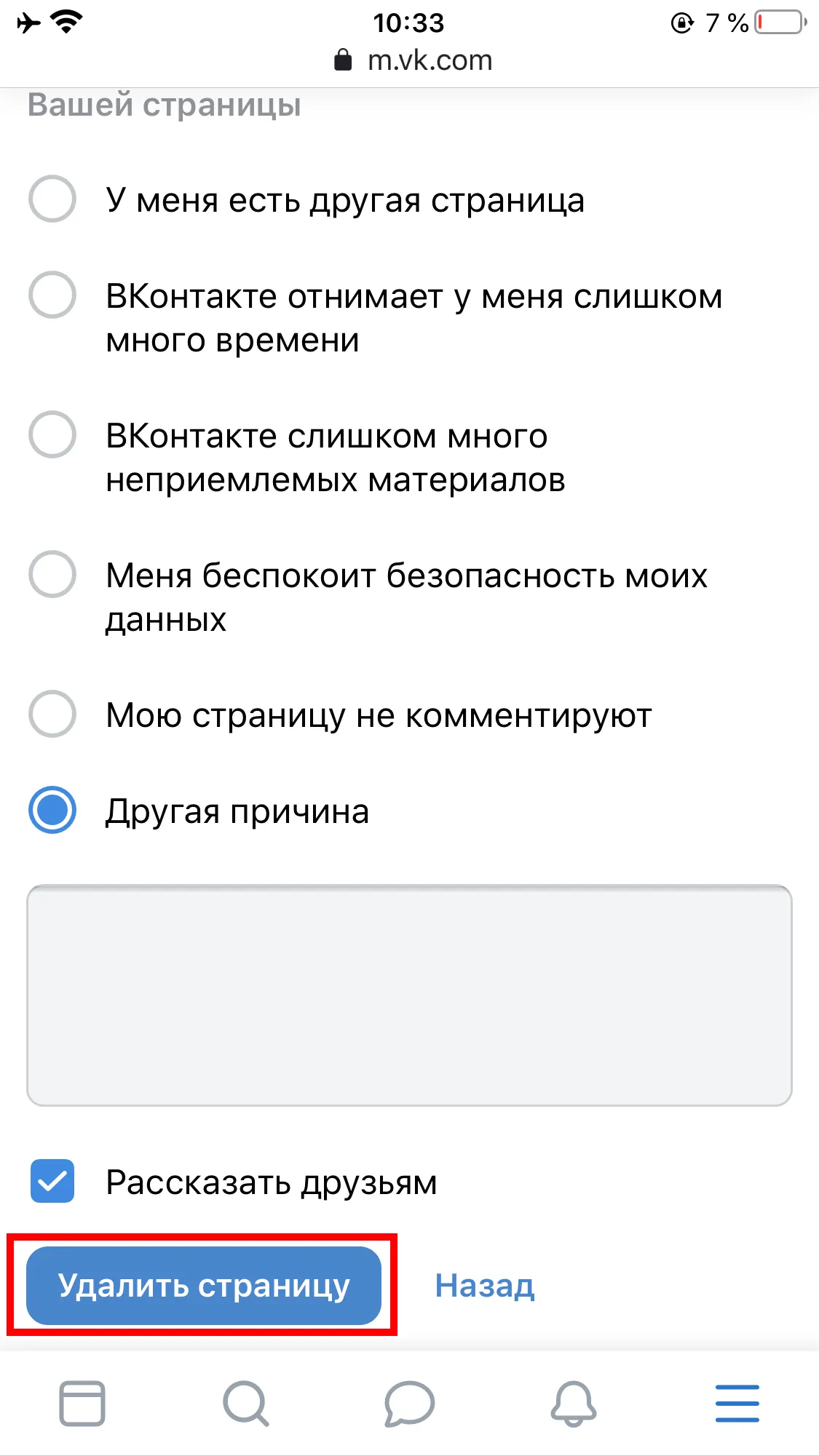The width and height of the screenshot is (819, 1456).
Task: Uncheck 'Рассказать друзьям' checkbox
Action: 52,1181
